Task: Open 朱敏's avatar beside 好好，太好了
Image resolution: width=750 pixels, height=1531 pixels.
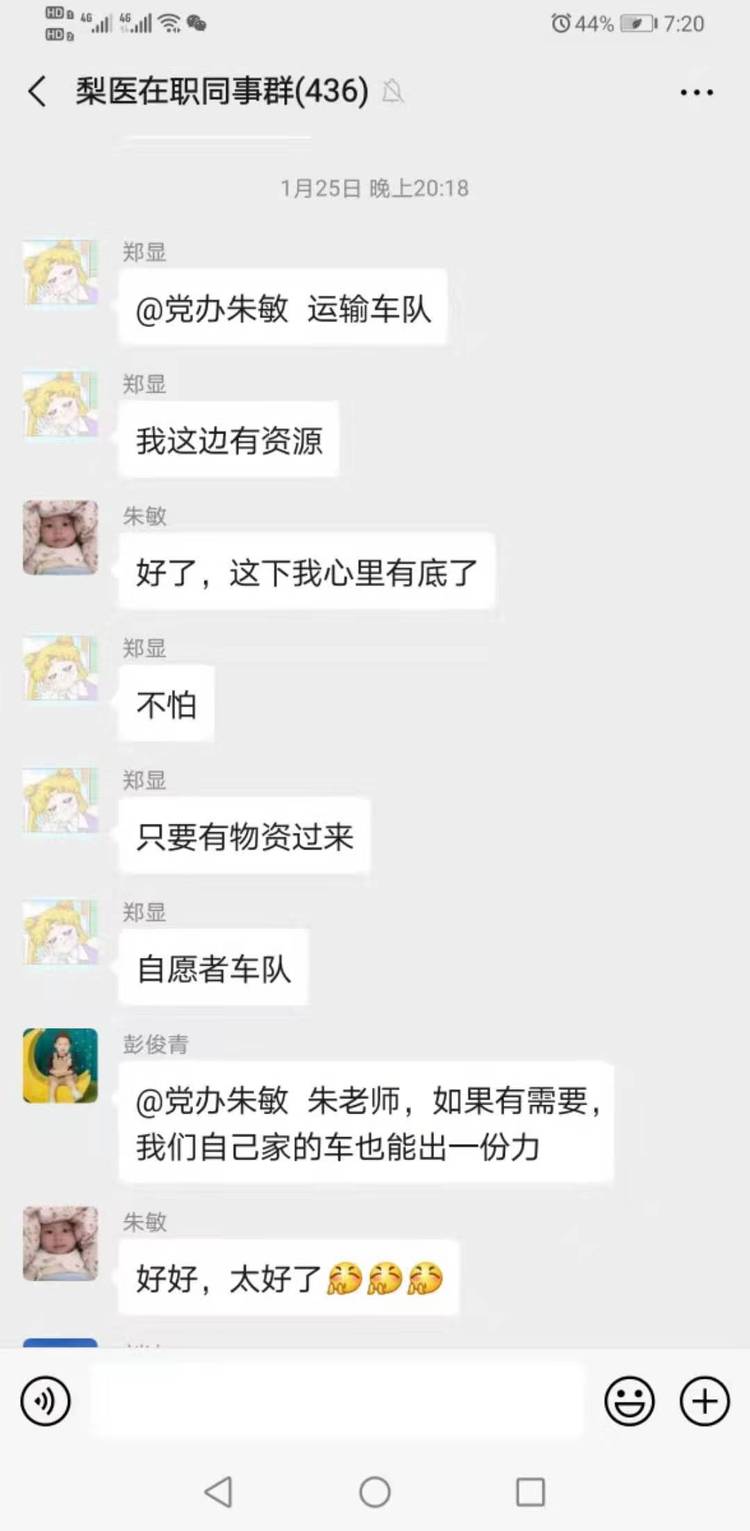Action: [x=60, y=1243]
